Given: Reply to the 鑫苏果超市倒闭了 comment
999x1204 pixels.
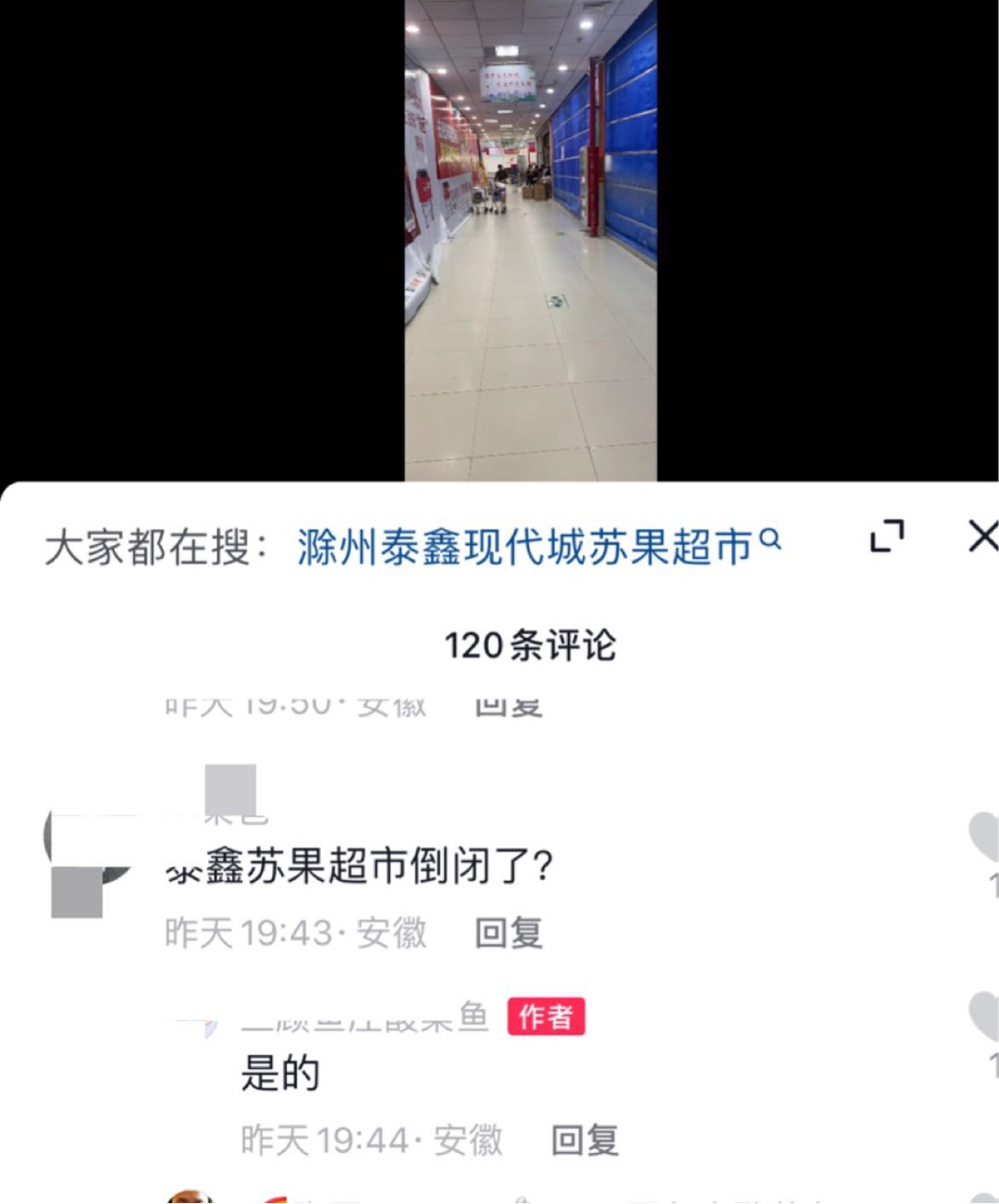Looking at the screenshot, I should (508, 933).
